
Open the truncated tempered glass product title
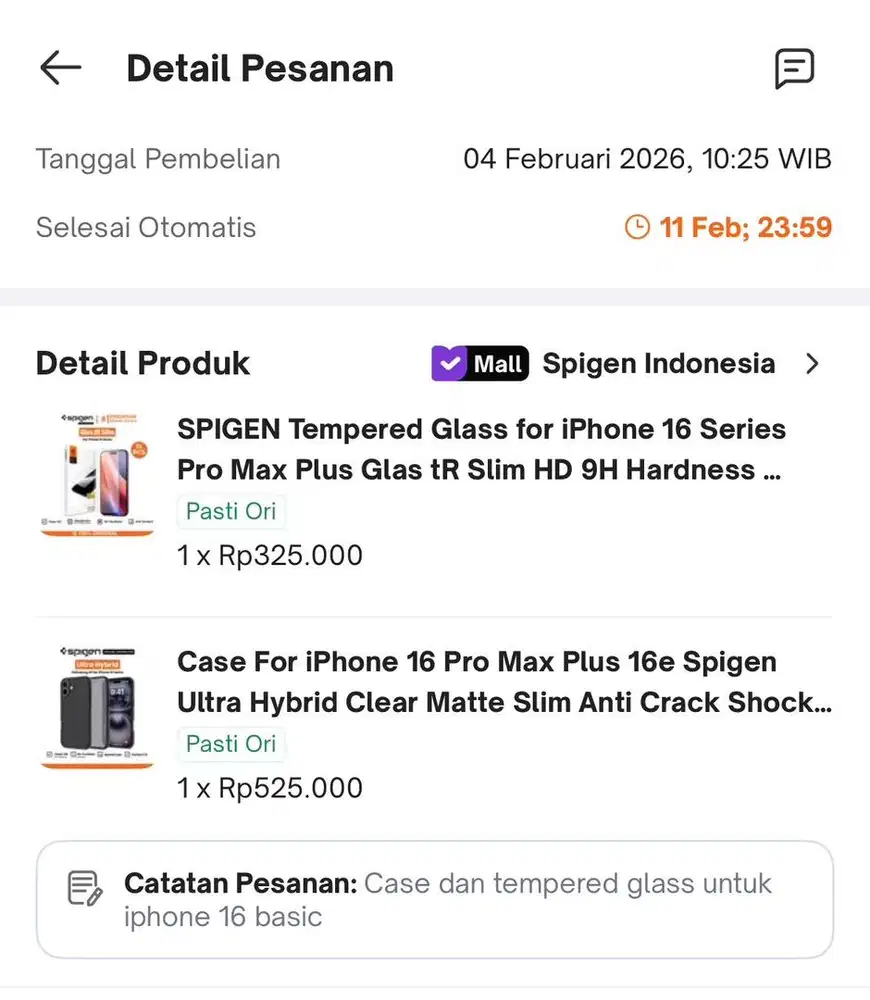(x=480, y=449)
